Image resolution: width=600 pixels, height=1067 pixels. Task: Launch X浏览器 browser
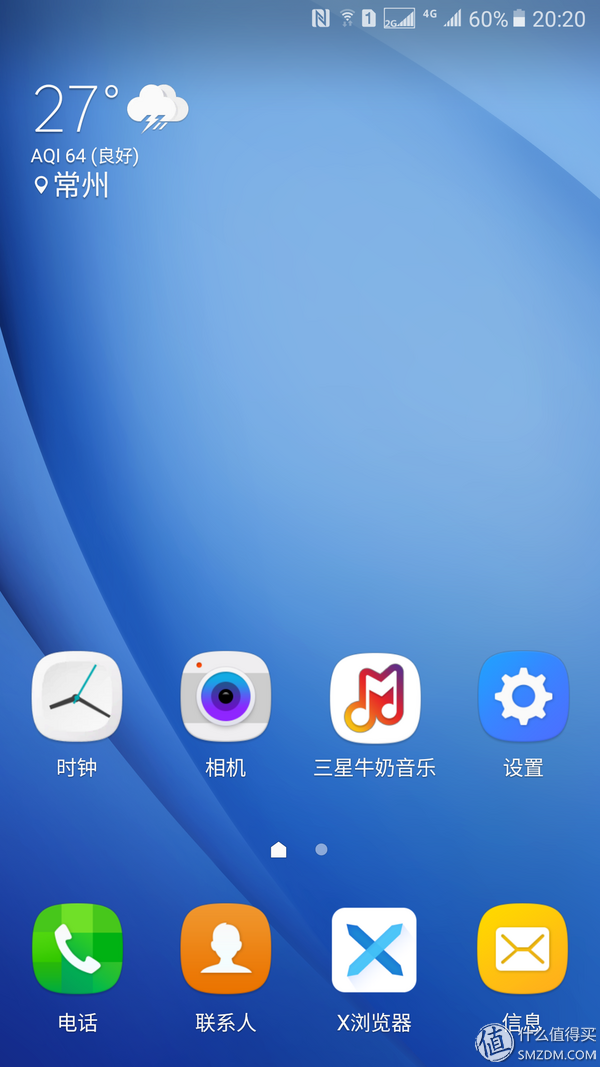point(375,949)
